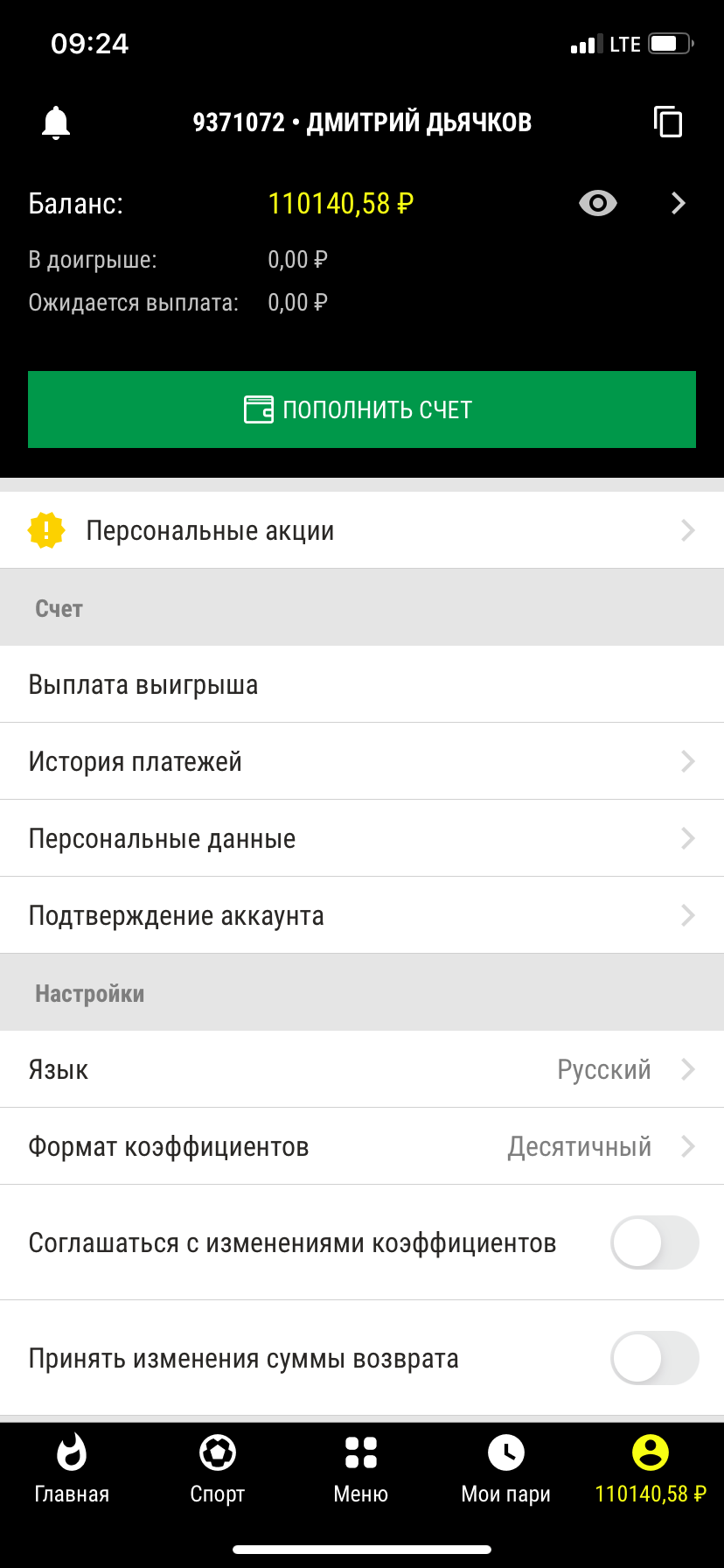Open Выплата выигрыша

point(362,684)
